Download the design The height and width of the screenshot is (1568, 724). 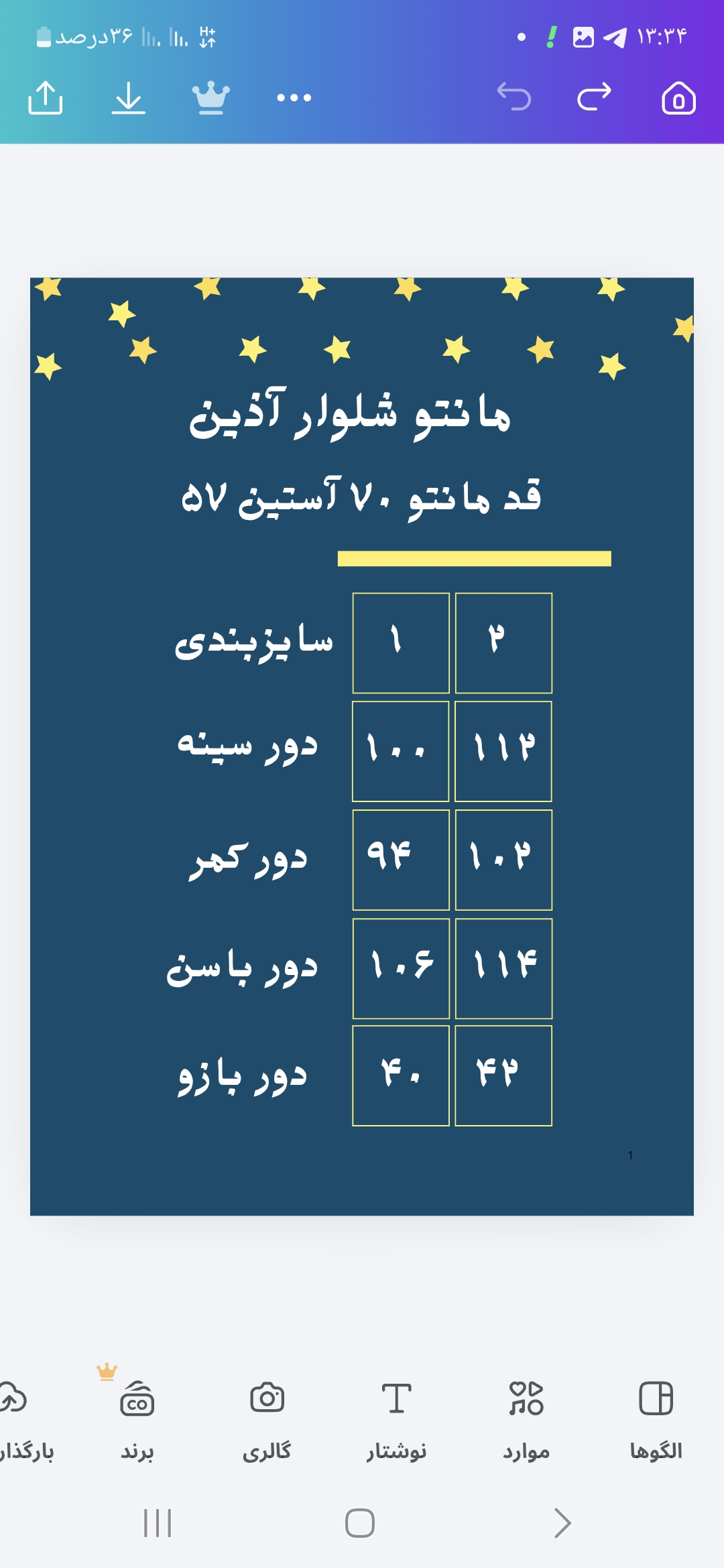128,98
